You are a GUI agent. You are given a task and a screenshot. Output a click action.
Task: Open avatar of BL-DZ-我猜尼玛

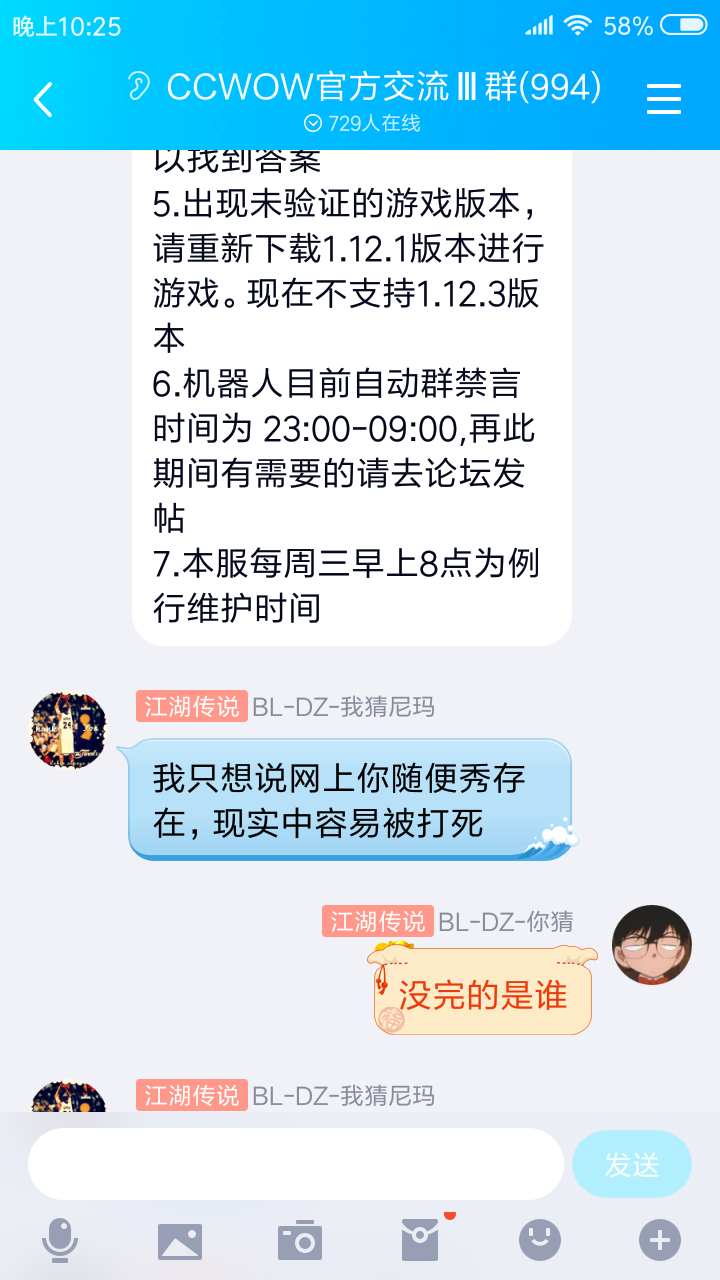(67, 730)
